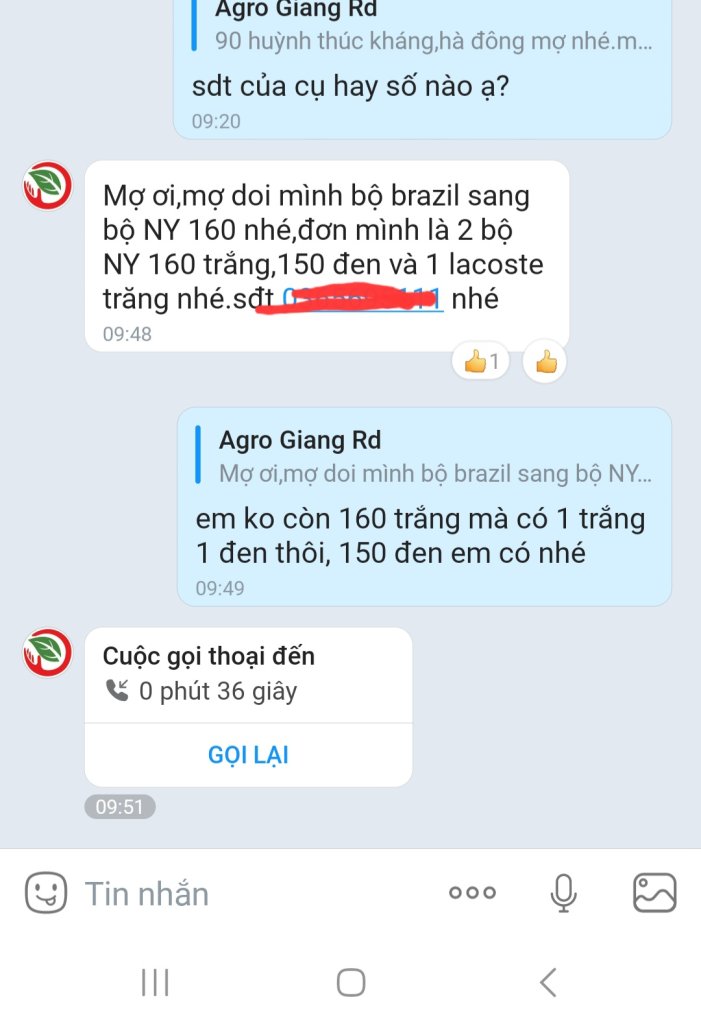The image size is (701, 1024).
Task: View the thumbs-up reaction count
Action: point(481,362)
